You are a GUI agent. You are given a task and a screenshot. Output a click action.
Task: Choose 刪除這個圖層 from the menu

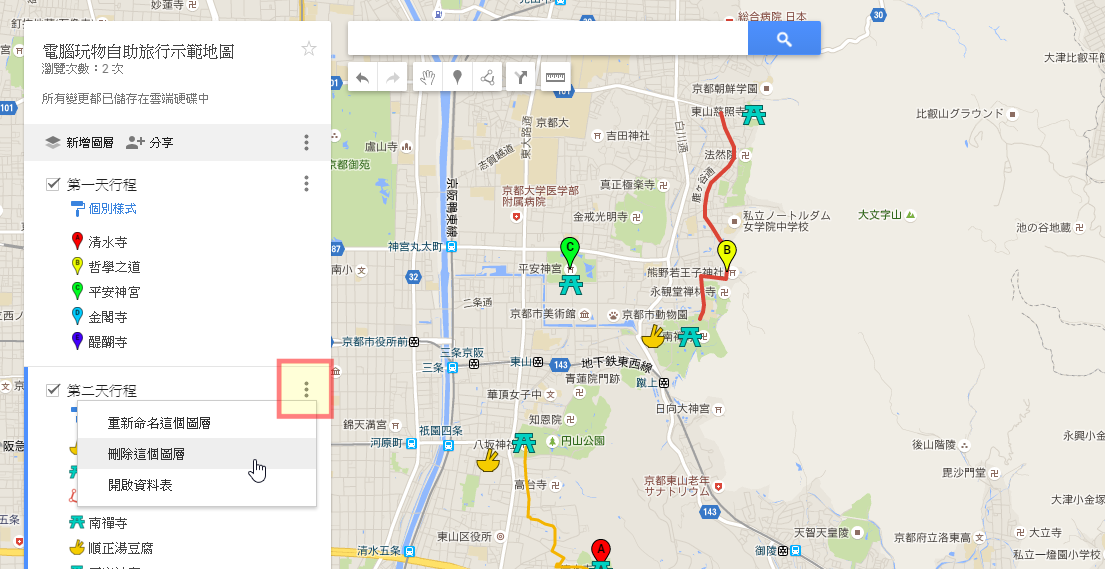pyautogui.click(x=146, y=454)
